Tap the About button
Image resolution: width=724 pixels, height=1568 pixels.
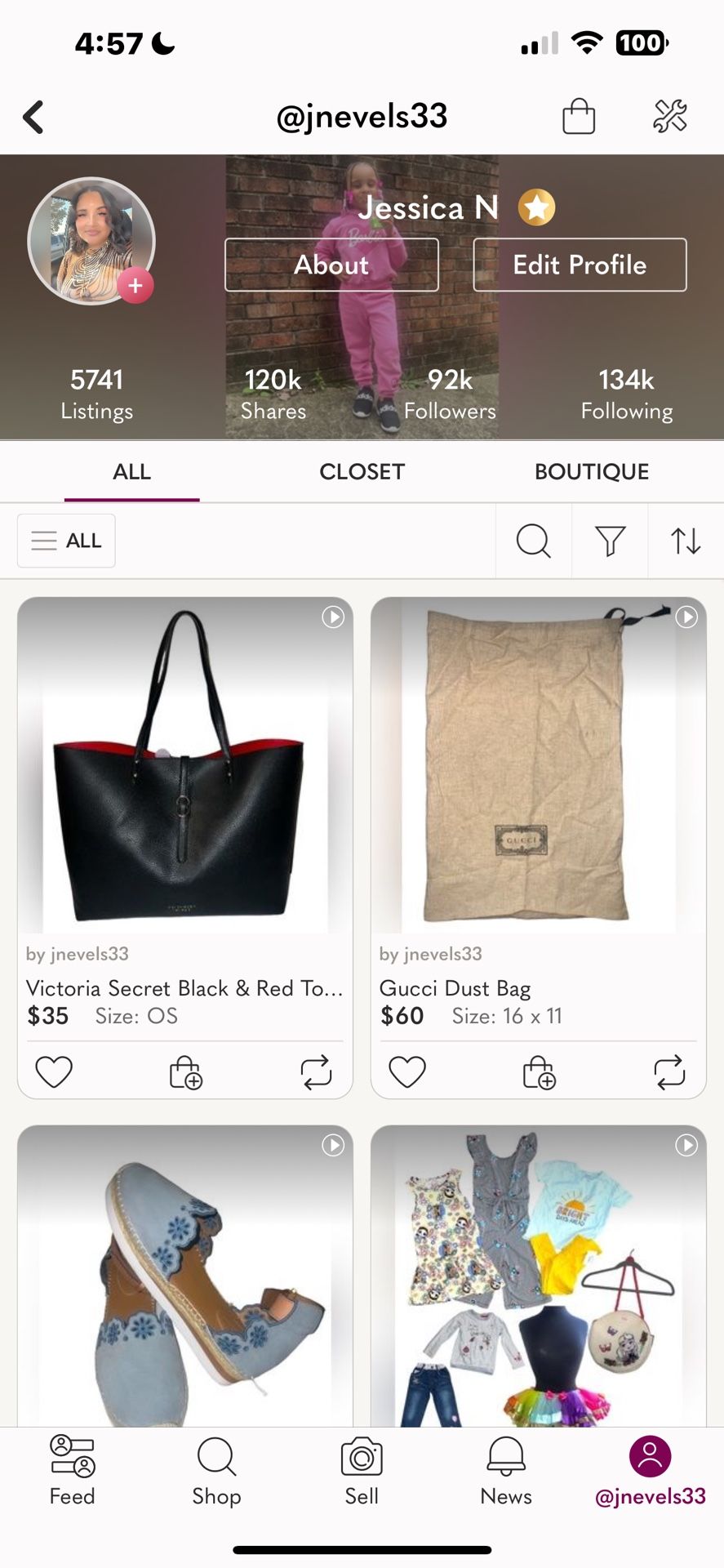(331, 265)
